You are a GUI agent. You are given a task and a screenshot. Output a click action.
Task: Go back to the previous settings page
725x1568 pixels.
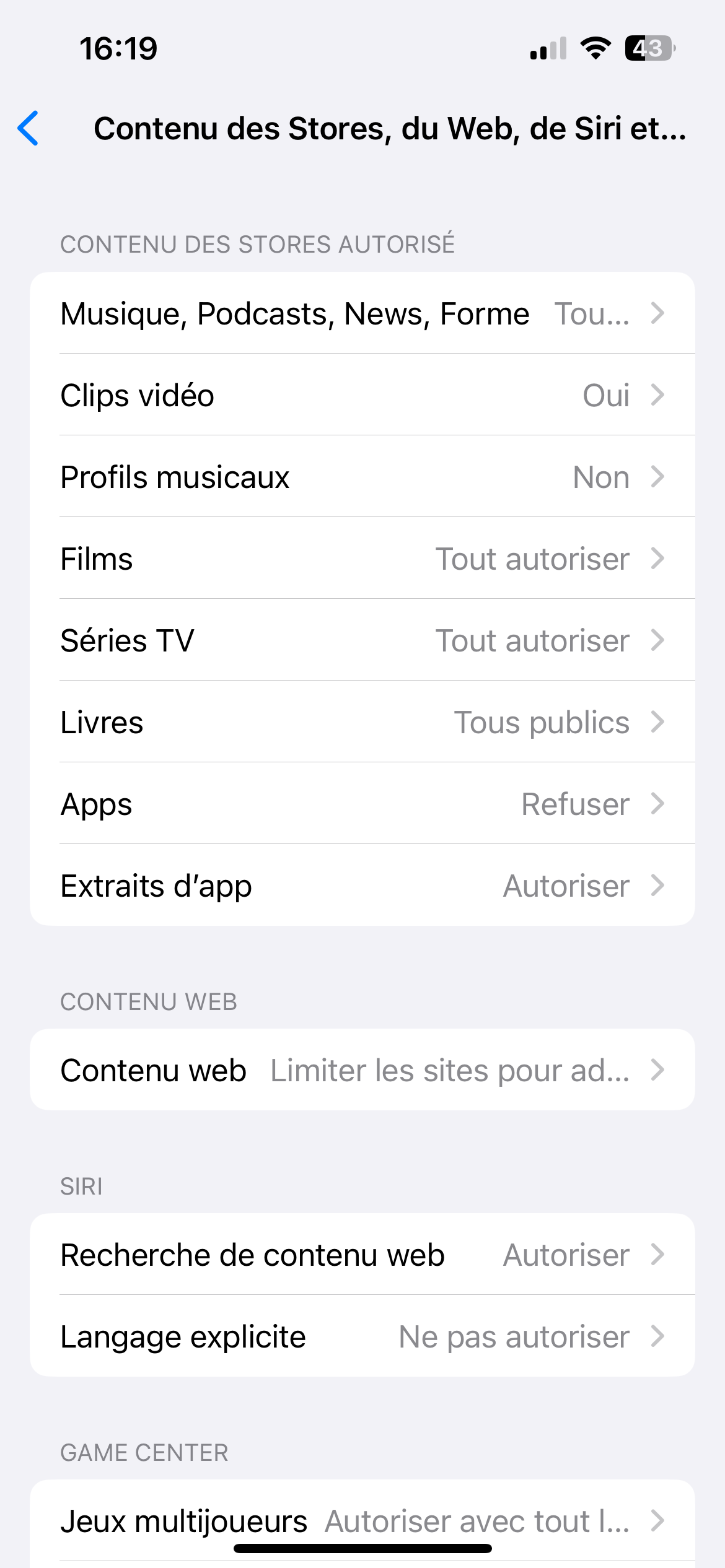pos(29,128)
